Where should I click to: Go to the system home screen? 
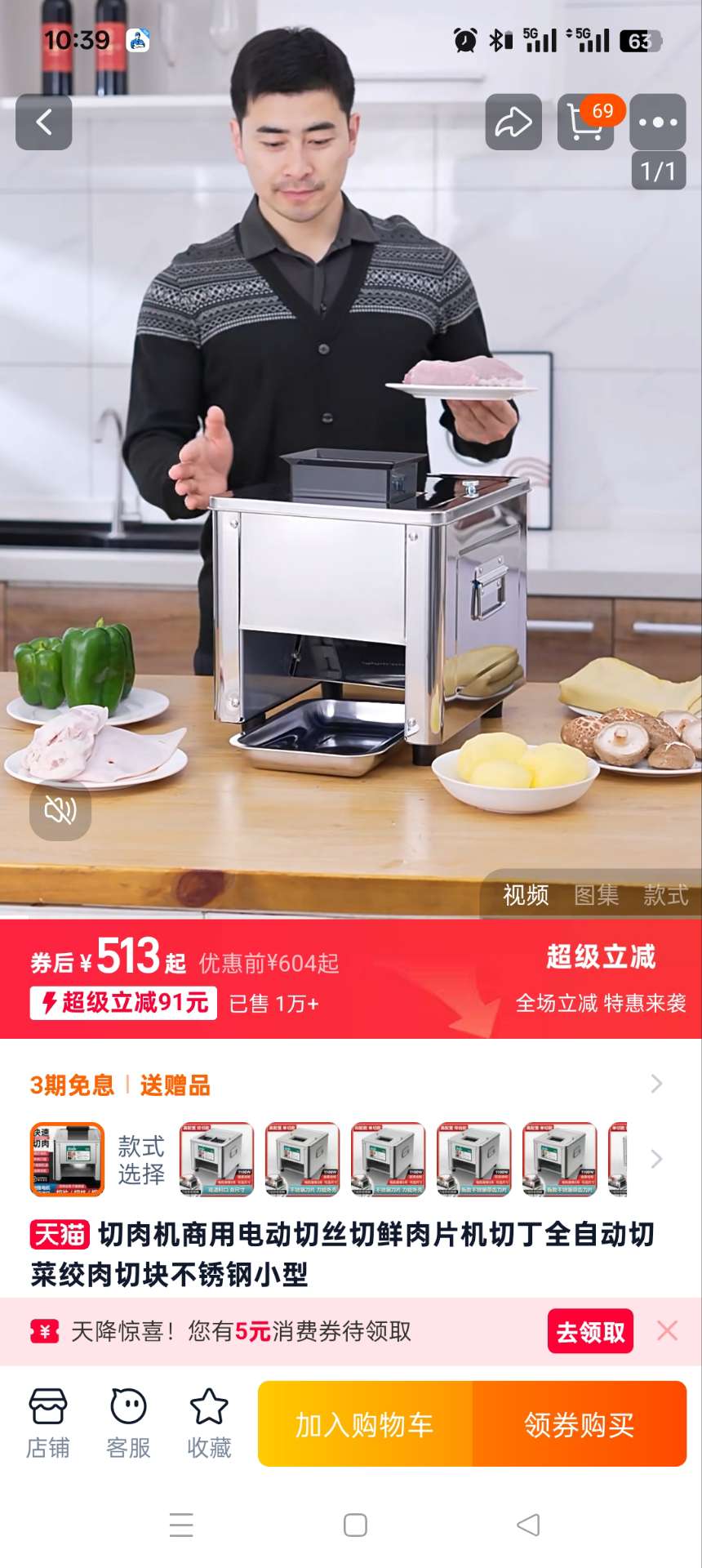pyautogui.click(x=355, y=1525)
